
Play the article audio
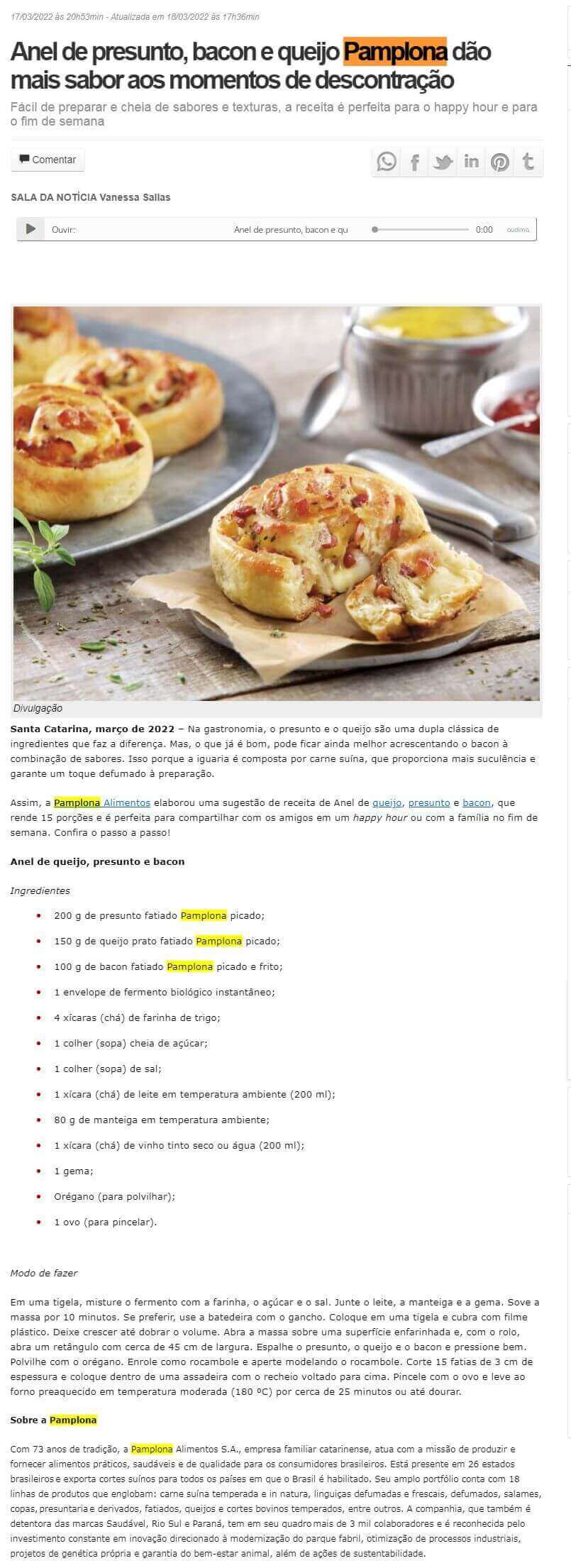(31, 229)
